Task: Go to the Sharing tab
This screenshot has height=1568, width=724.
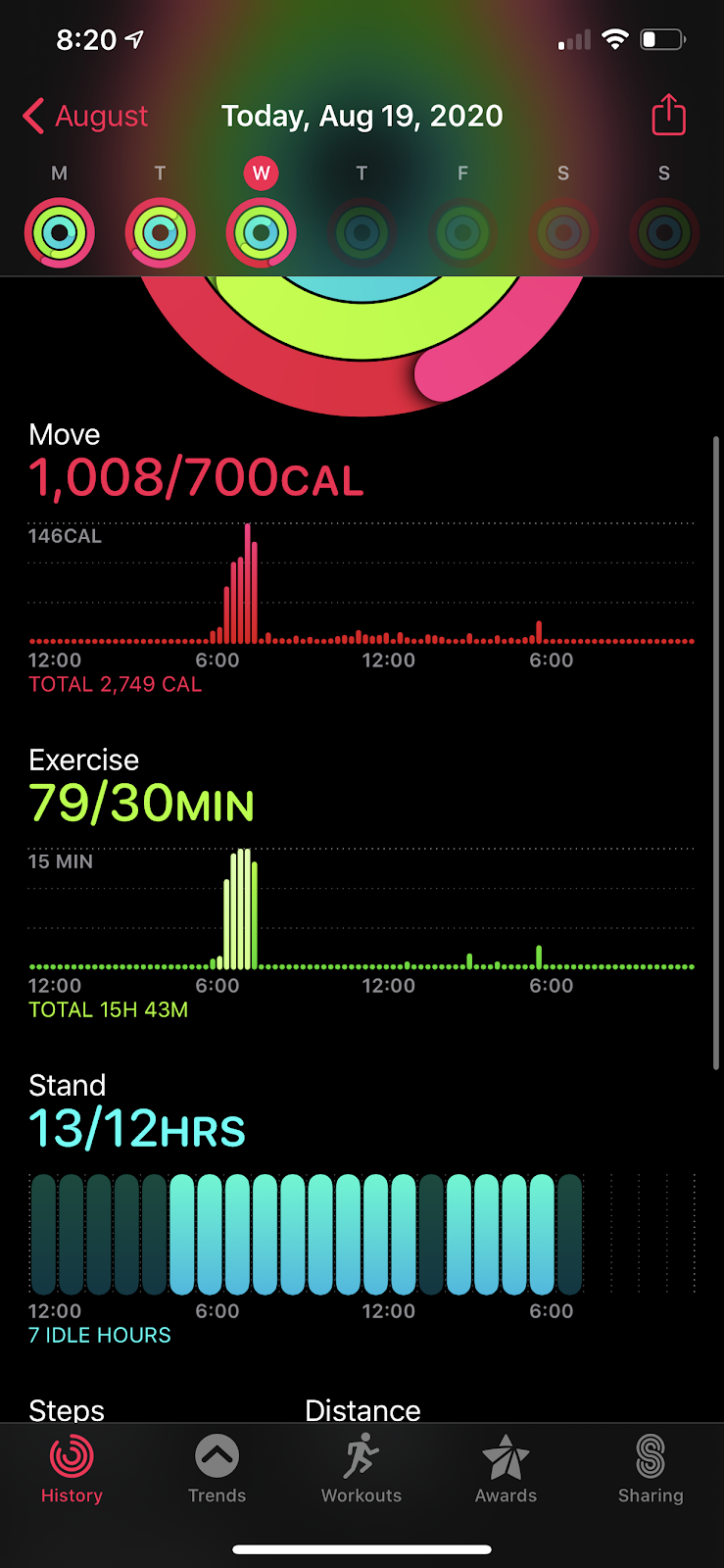Action: point(651,1469)
